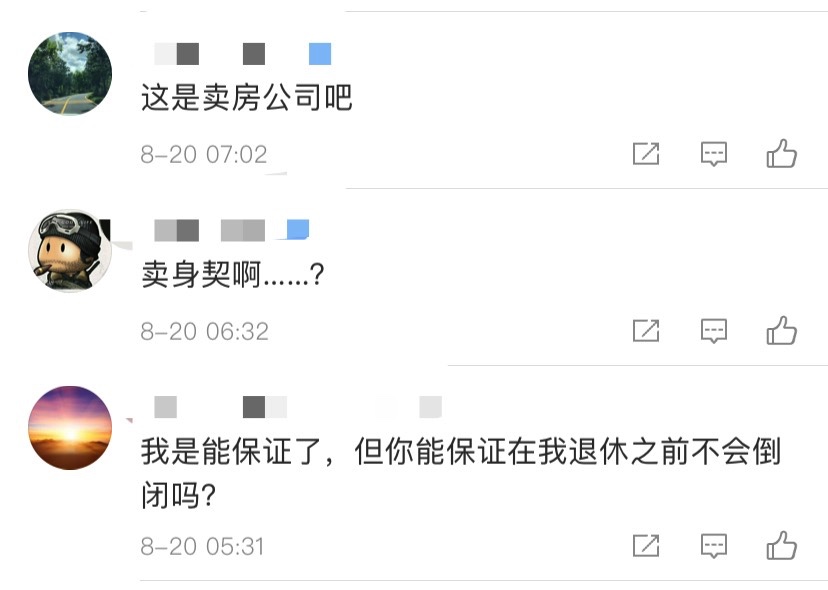The width and height of the screenshot is (828, 590).
Task: Like the comment 这是卖房公司吧
Action: (x=781, y=154)
